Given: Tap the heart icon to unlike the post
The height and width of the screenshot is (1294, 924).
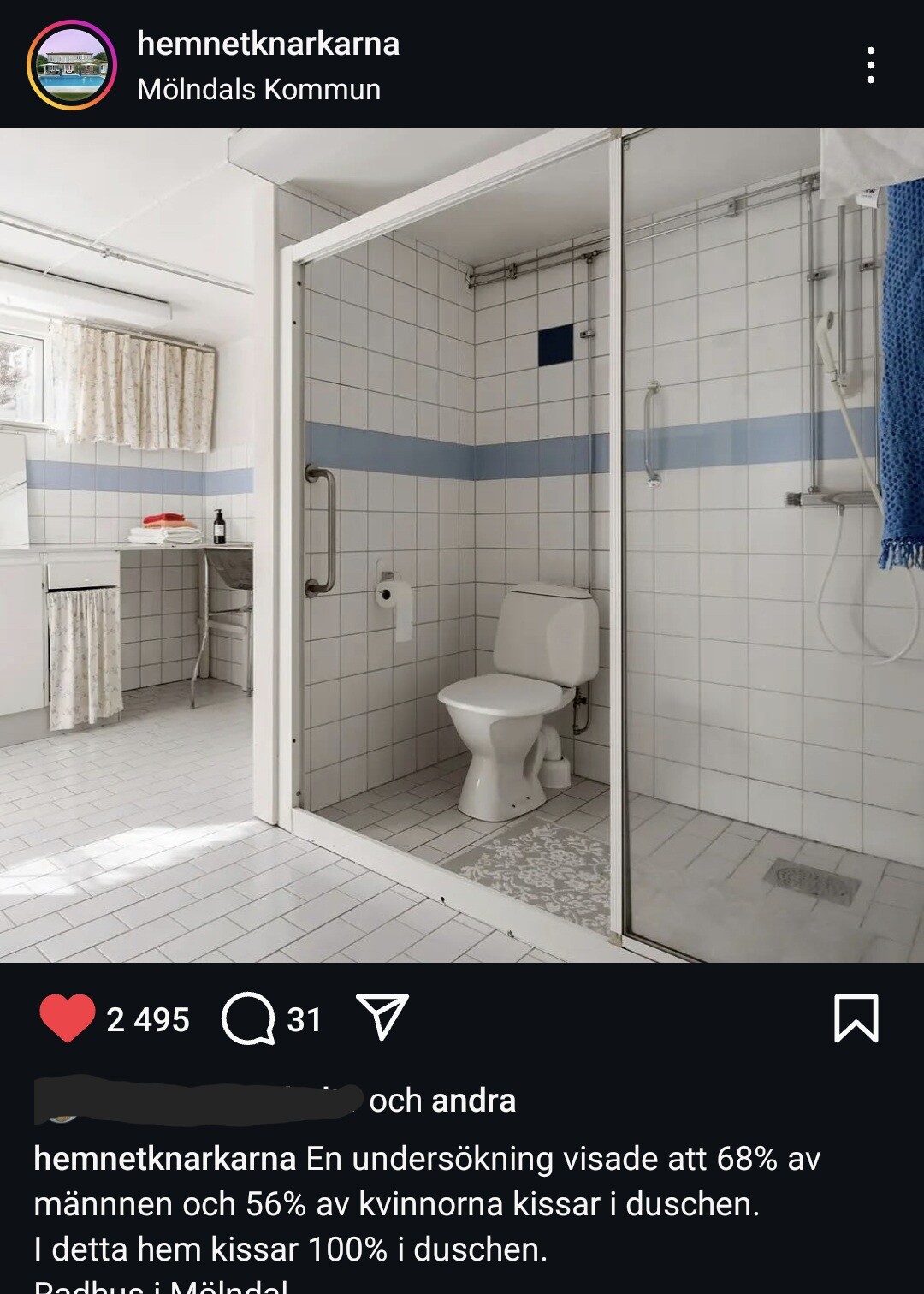Looking at the screenshot, I should [67, 1018].
